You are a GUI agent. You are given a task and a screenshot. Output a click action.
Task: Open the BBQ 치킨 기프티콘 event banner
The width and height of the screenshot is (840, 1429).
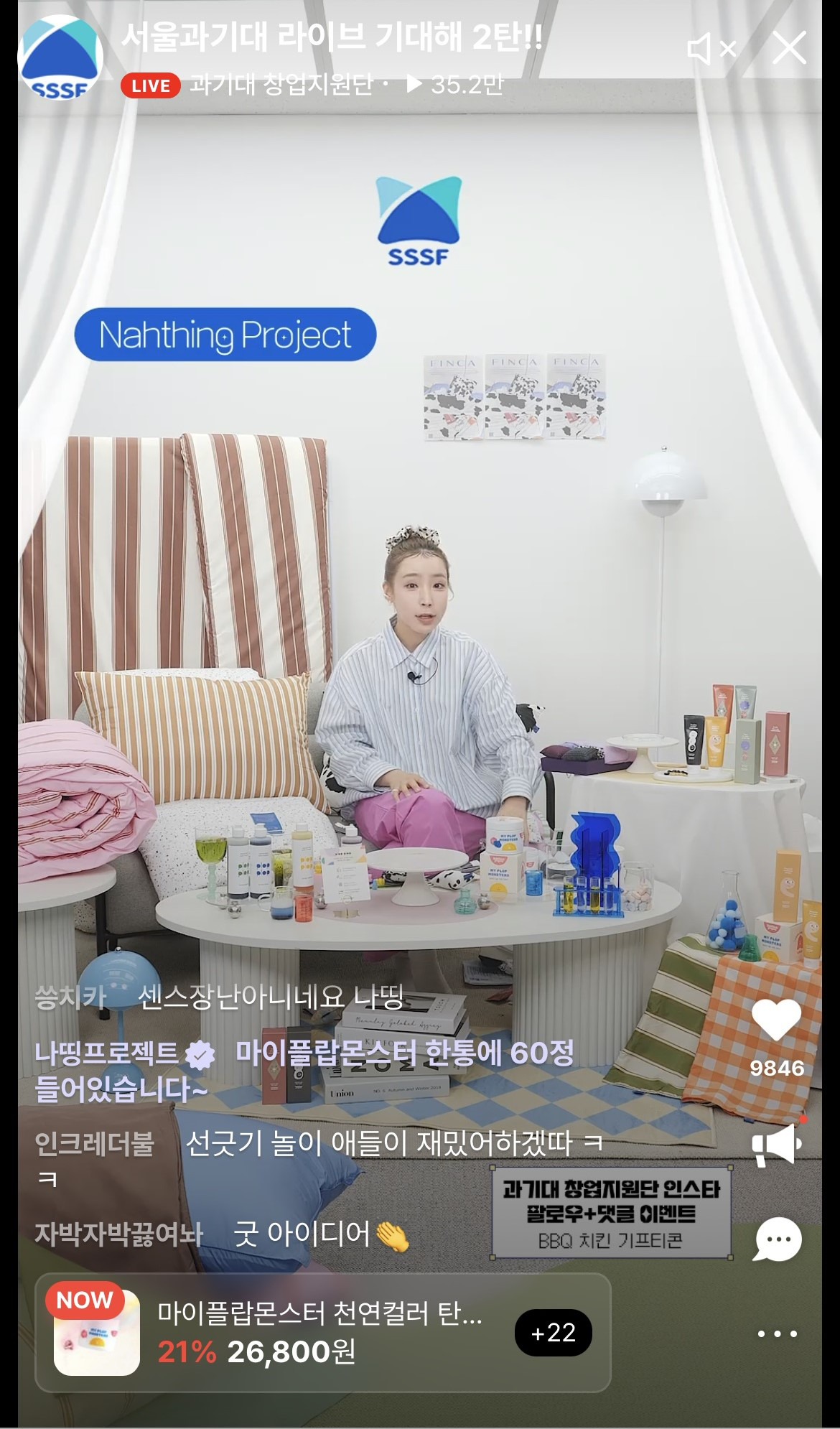[611, 1213]
